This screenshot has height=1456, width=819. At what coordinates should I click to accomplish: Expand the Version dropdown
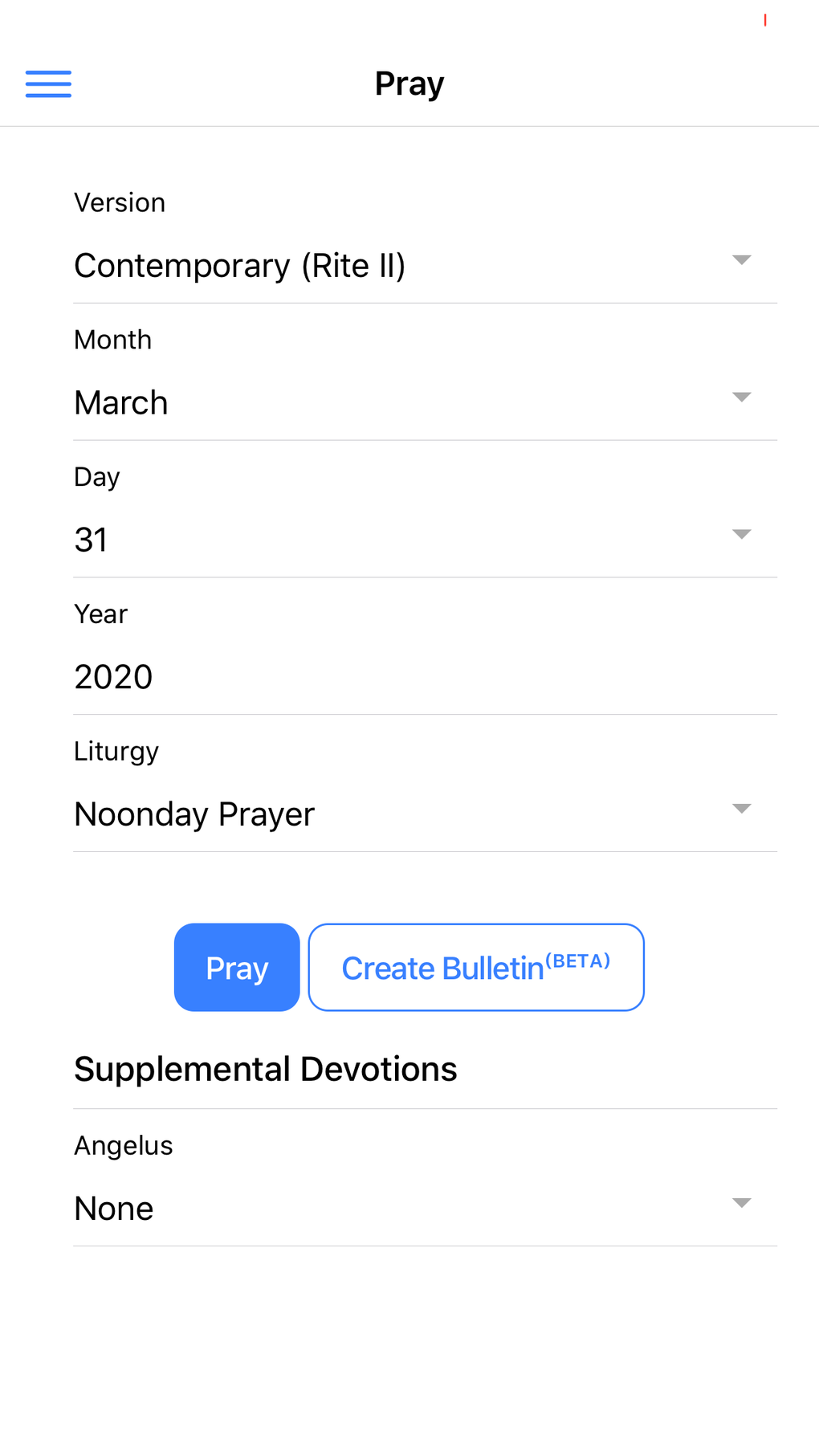coord(425,265)
